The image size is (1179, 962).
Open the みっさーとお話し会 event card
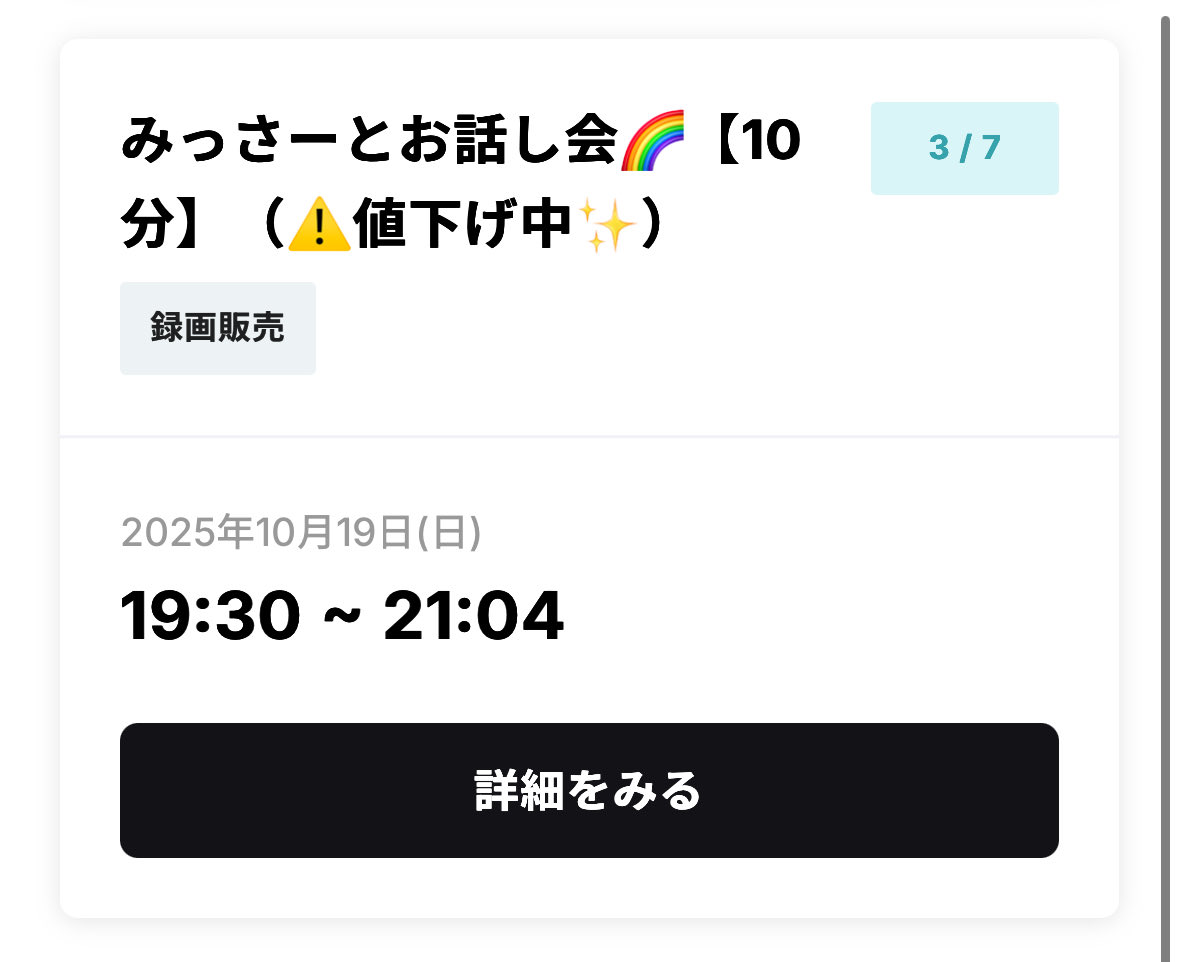tap(460, 182)
